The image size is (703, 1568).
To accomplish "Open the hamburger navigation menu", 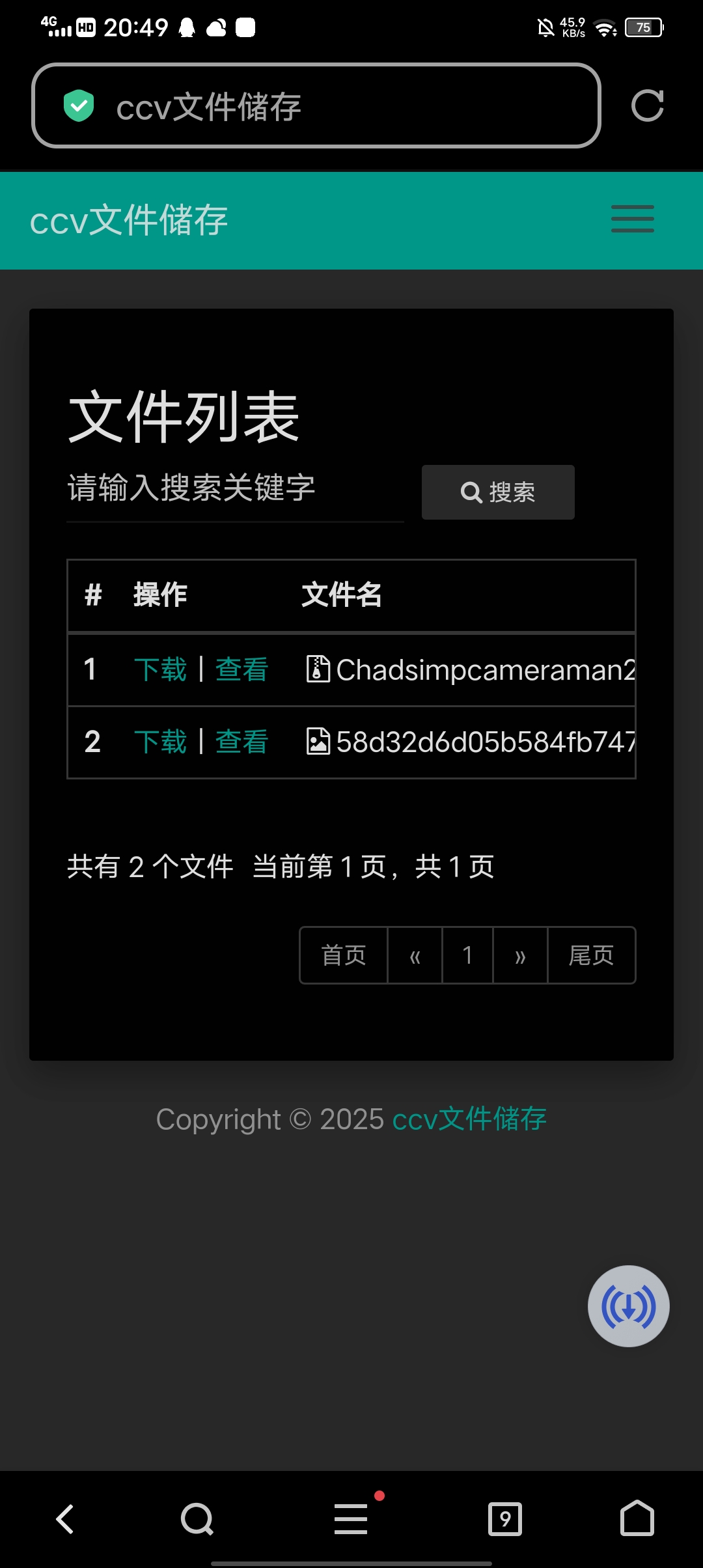I will coord(632,219).
